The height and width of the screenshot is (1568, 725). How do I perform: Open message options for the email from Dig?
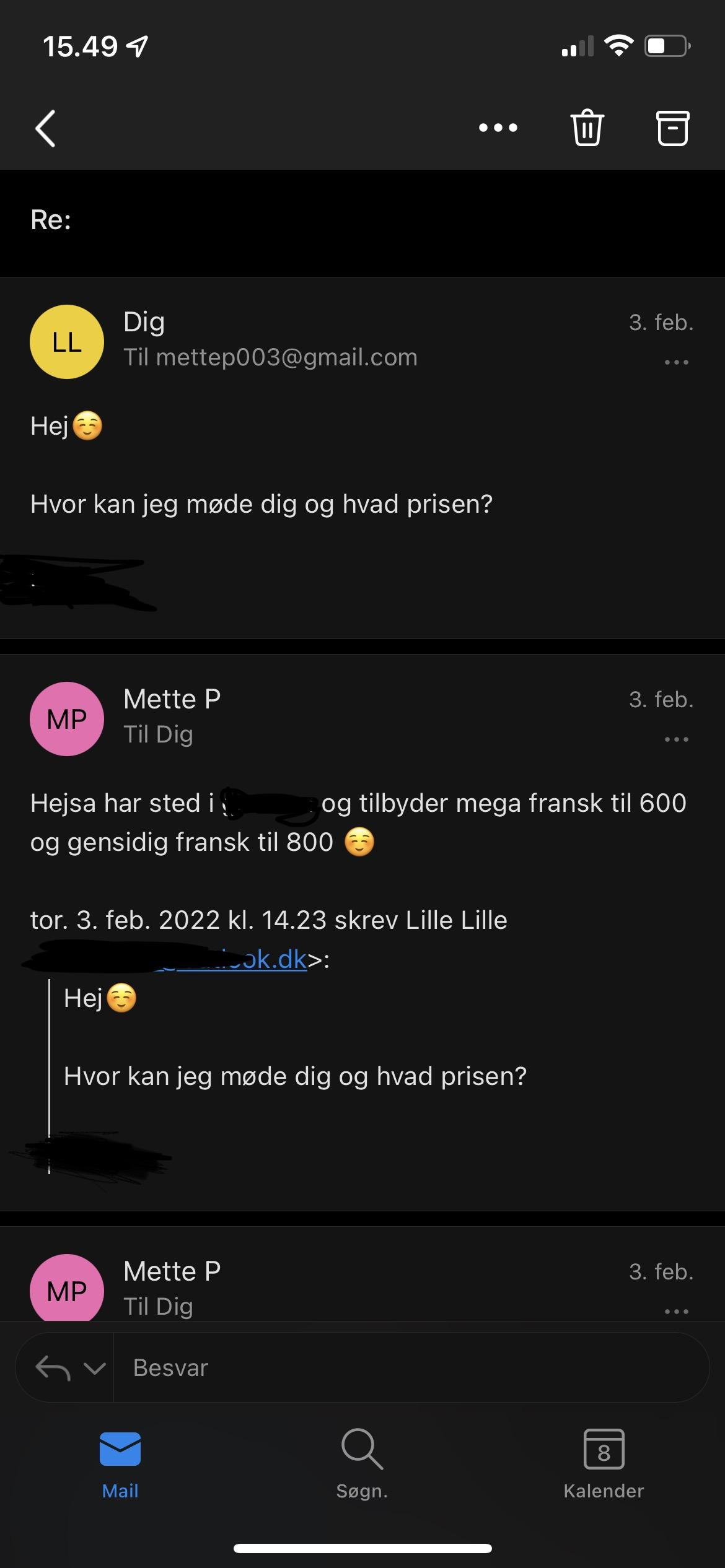click(676, 362)
